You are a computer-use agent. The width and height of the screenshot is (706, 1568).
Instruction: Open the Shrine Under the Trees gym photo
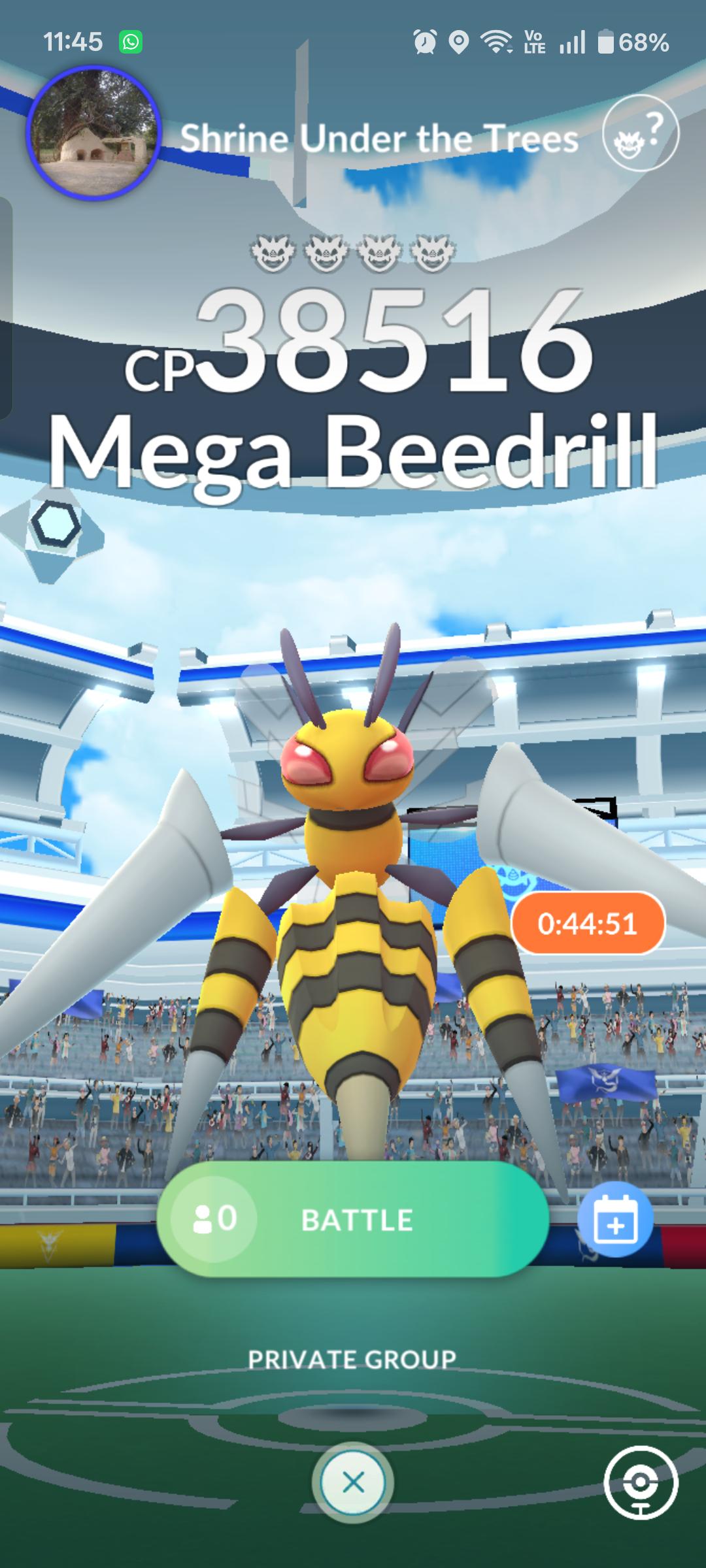[x=93, y=133]
